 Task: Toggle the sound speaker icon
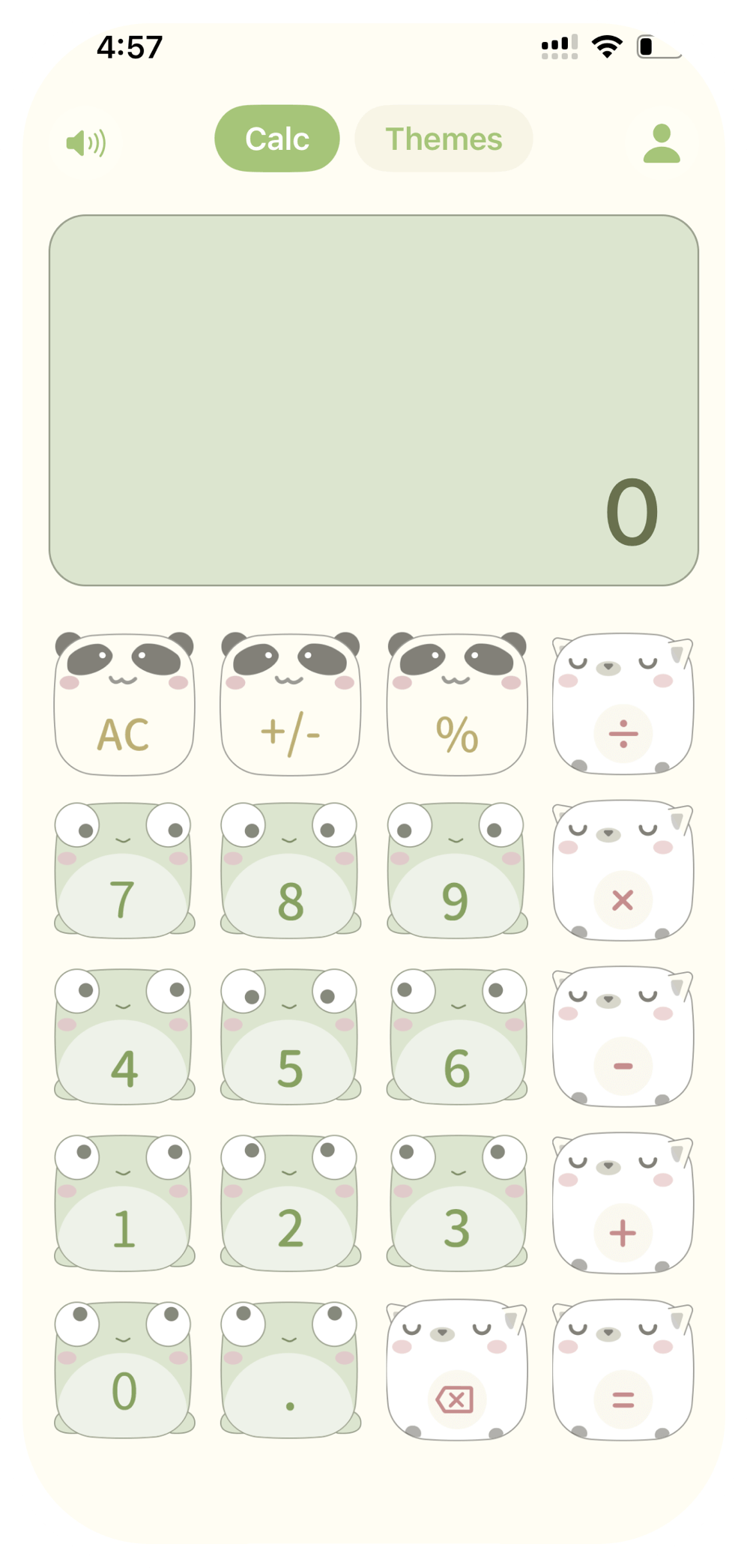[86, 142]
